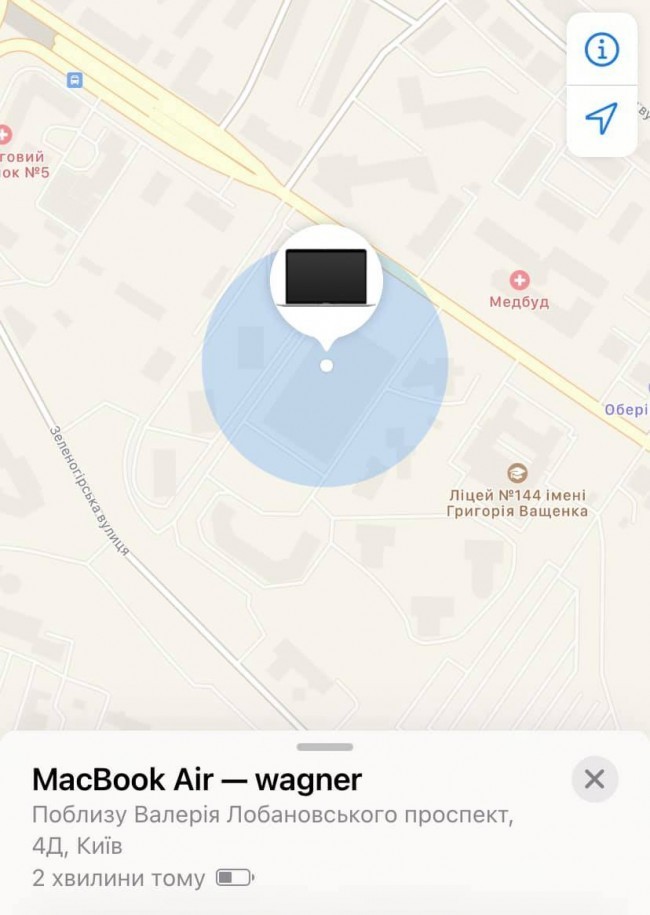Open map info settings
Image resolution: width=650 pixels, height=915 pixels.
coord(601,48)
